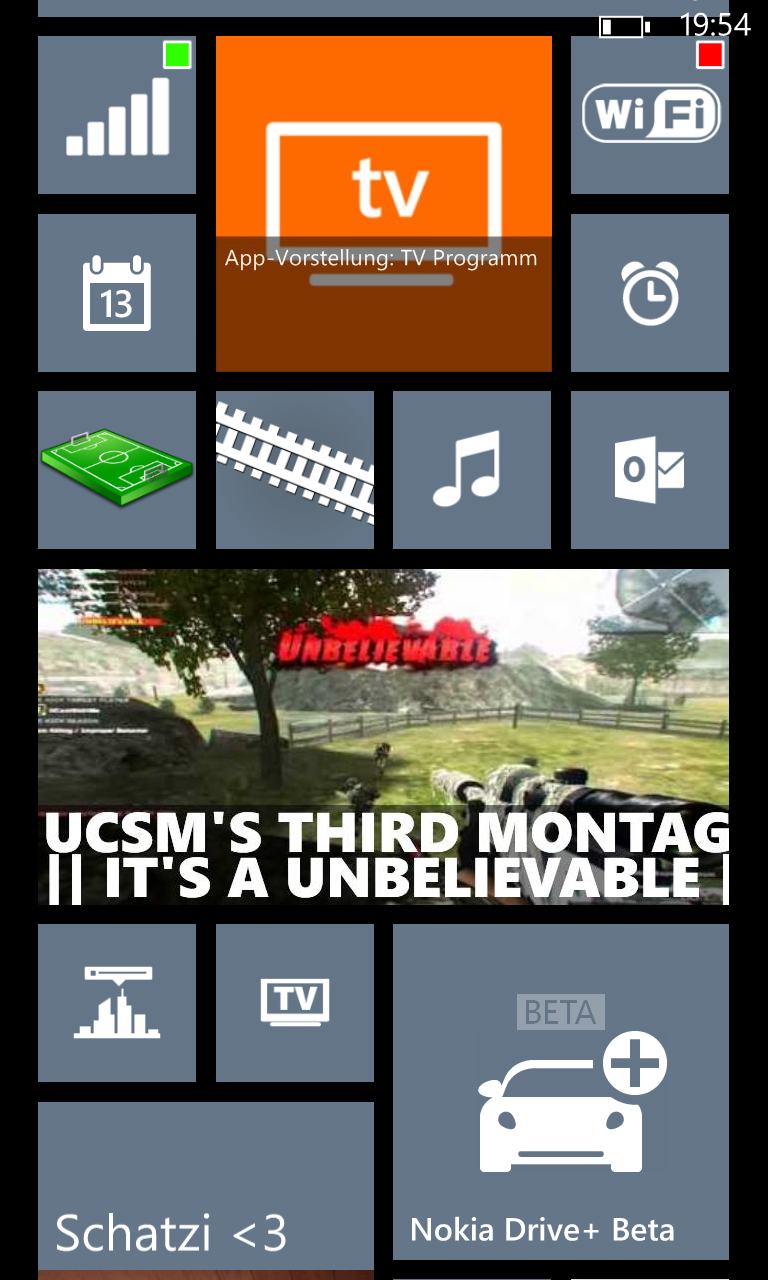Open the calendar tile
768x1280 pixels.
[x=117, y=293]
